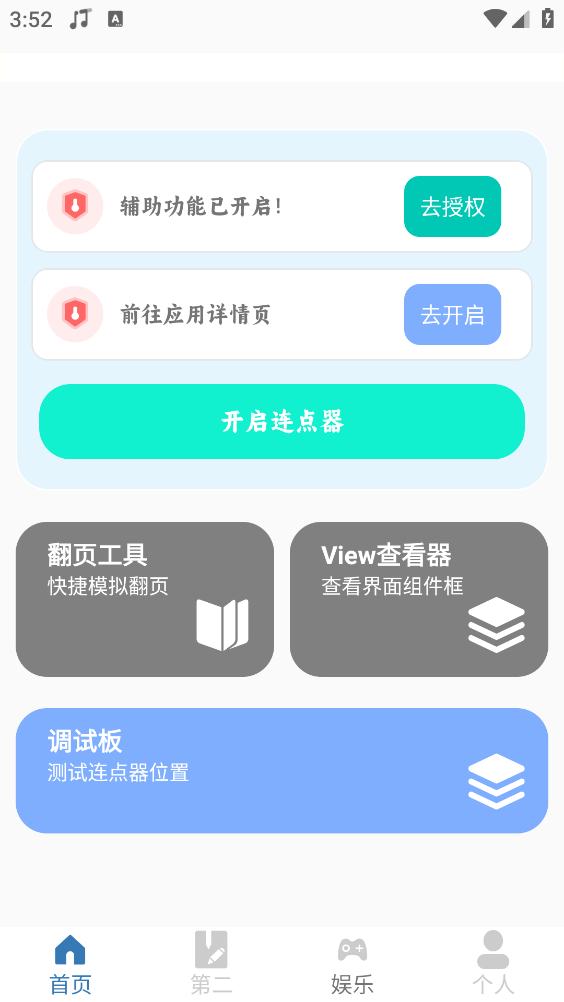
Task: Open the 调试板 card
Action: point(282,771)
